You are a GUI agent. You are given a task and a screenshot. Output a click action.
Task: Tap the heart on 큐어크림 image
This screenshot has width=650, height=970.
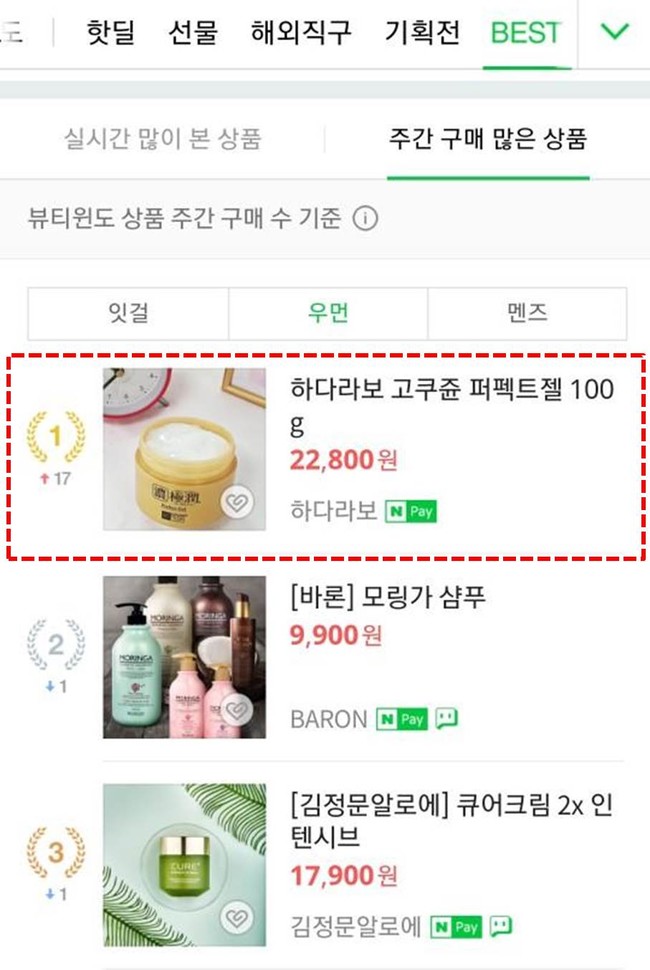[236, 919]
